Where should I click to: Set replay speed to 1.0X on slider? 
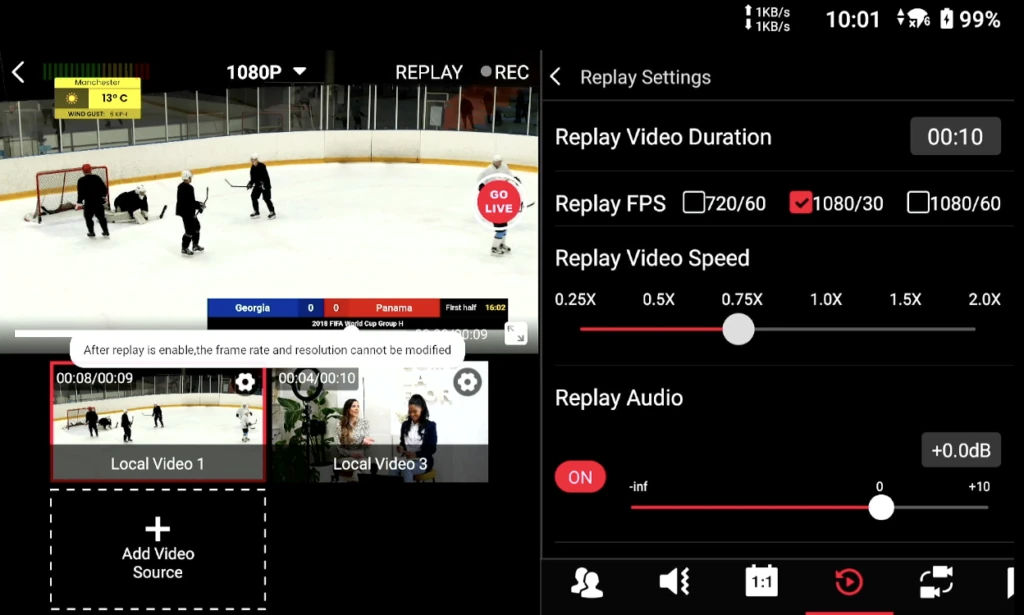pos(826,329)
